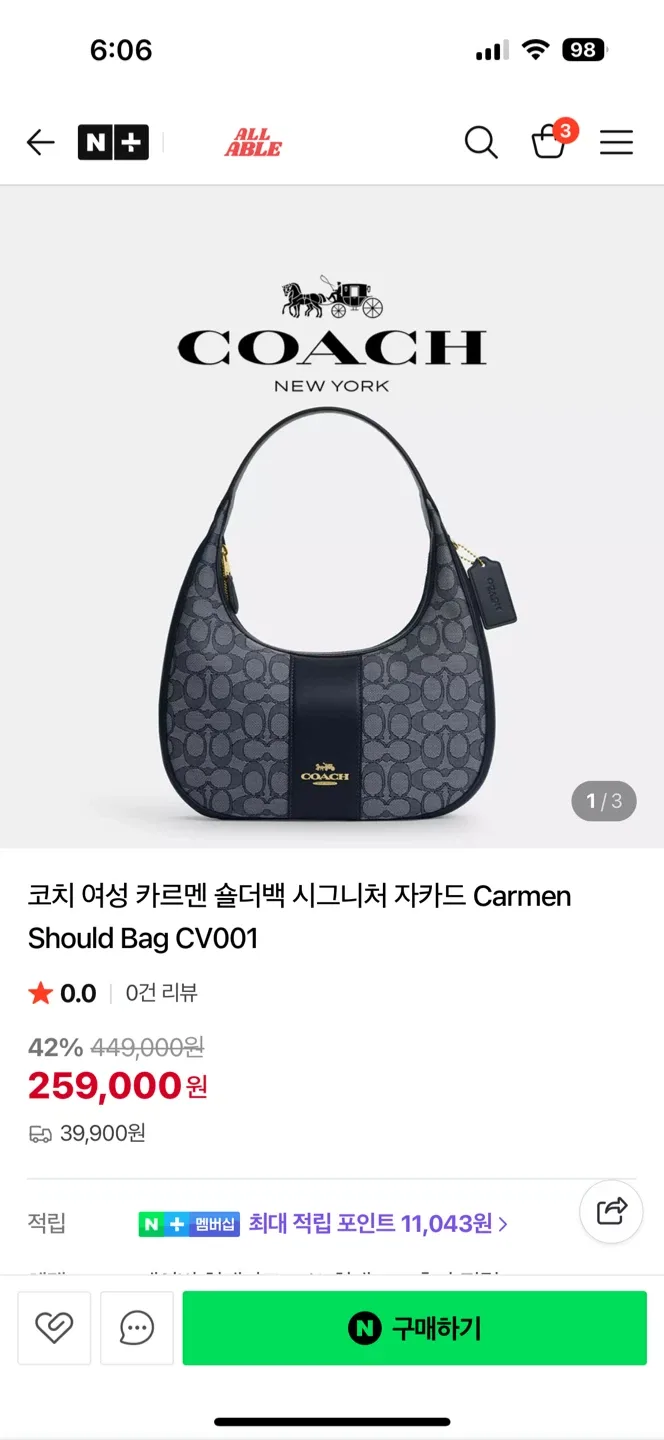The image size is (664, 1440).
Task: Open the ALL ABLE store page
Action: 253,143
